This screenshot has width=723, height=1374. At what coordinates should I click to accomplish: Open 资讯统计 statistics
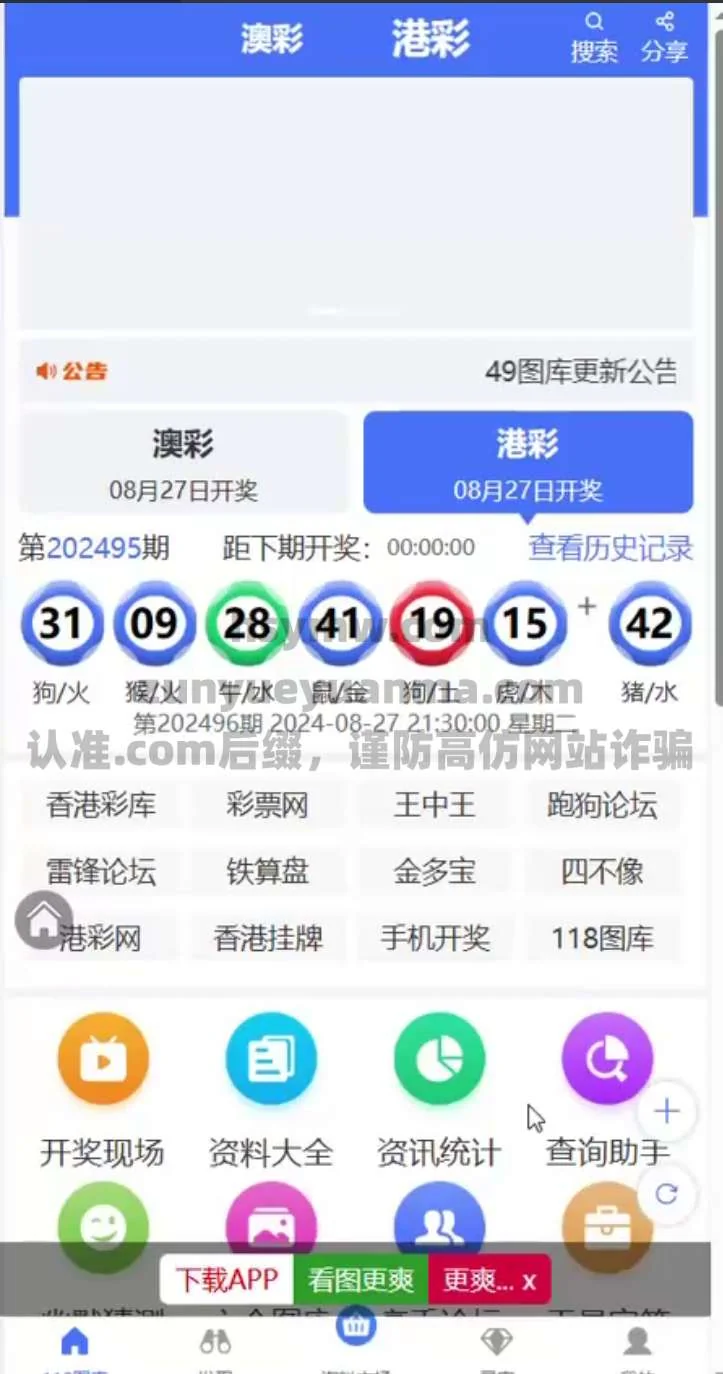[x=438, y=1088]
